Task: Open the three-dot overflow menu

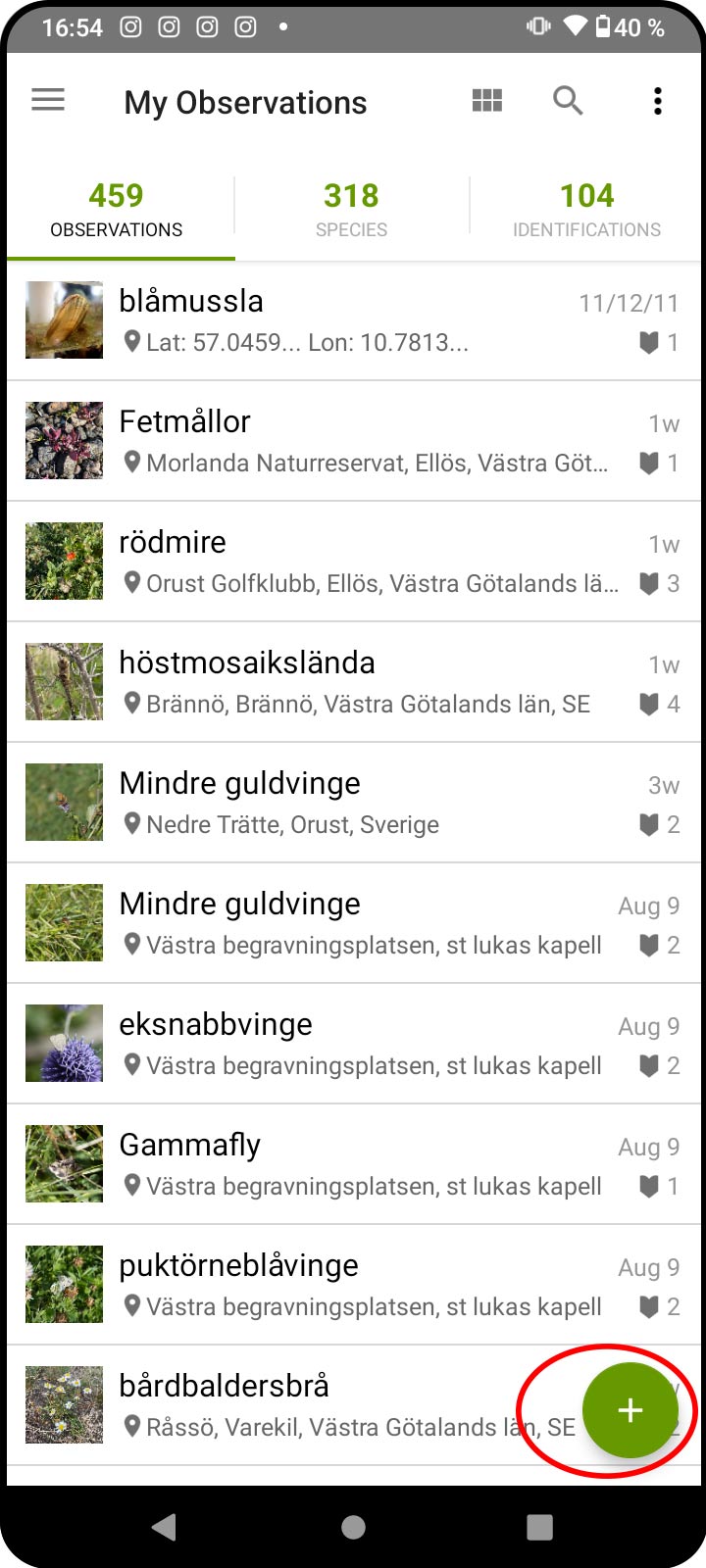Action: 658,100
